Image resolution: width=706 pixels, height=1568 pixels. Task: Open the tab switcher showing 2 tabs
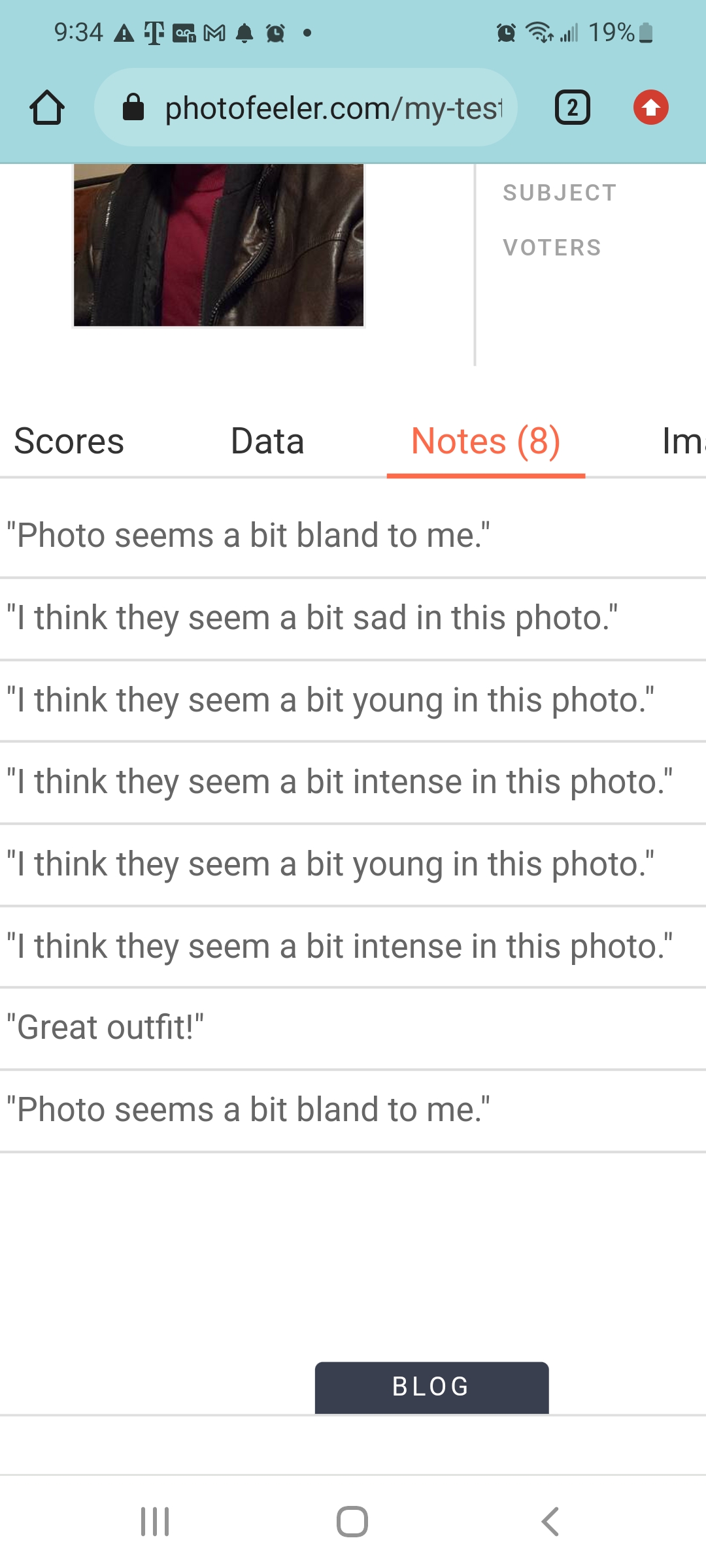click(573, 108)
